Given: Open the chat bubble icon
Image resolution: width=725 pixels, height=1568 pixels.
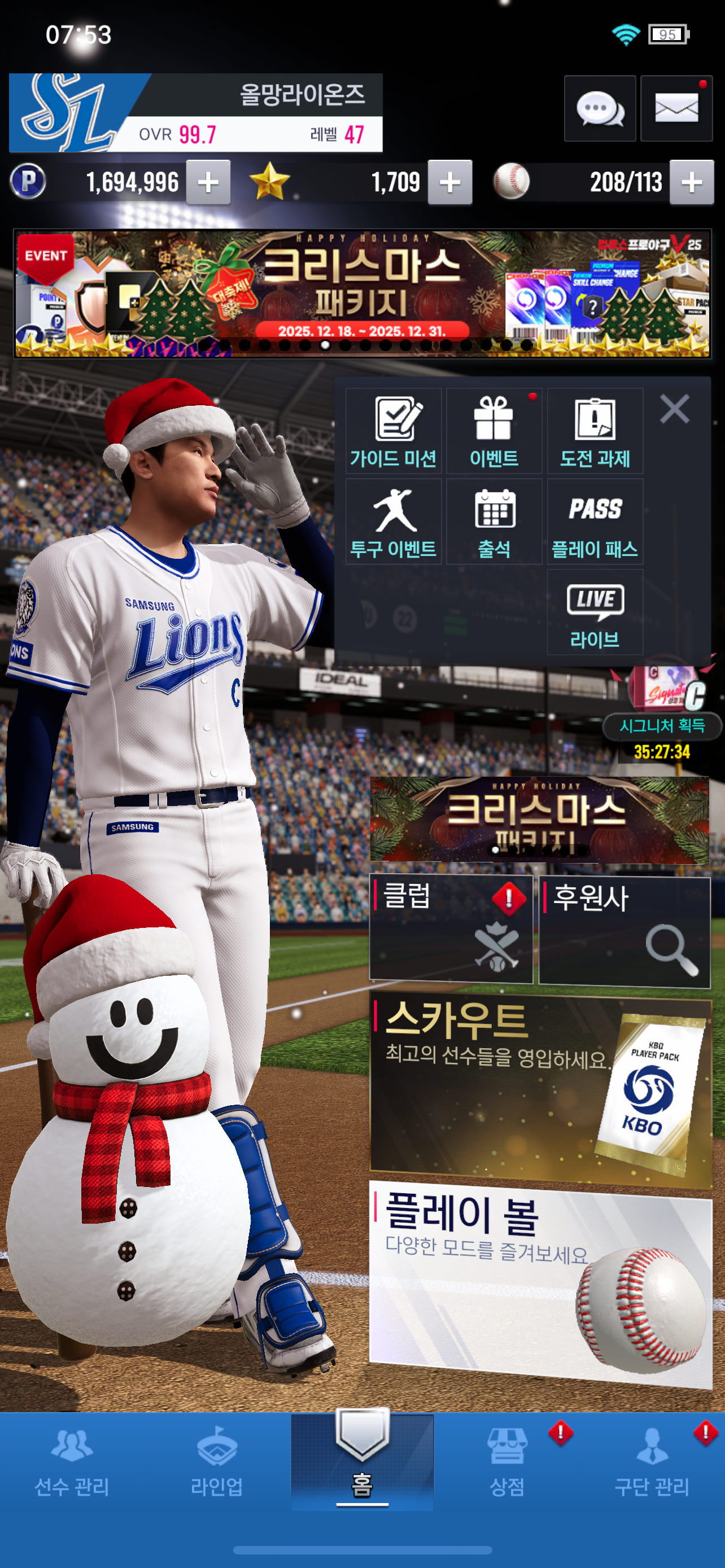Looking at the screenshot, I should point(599,109).
